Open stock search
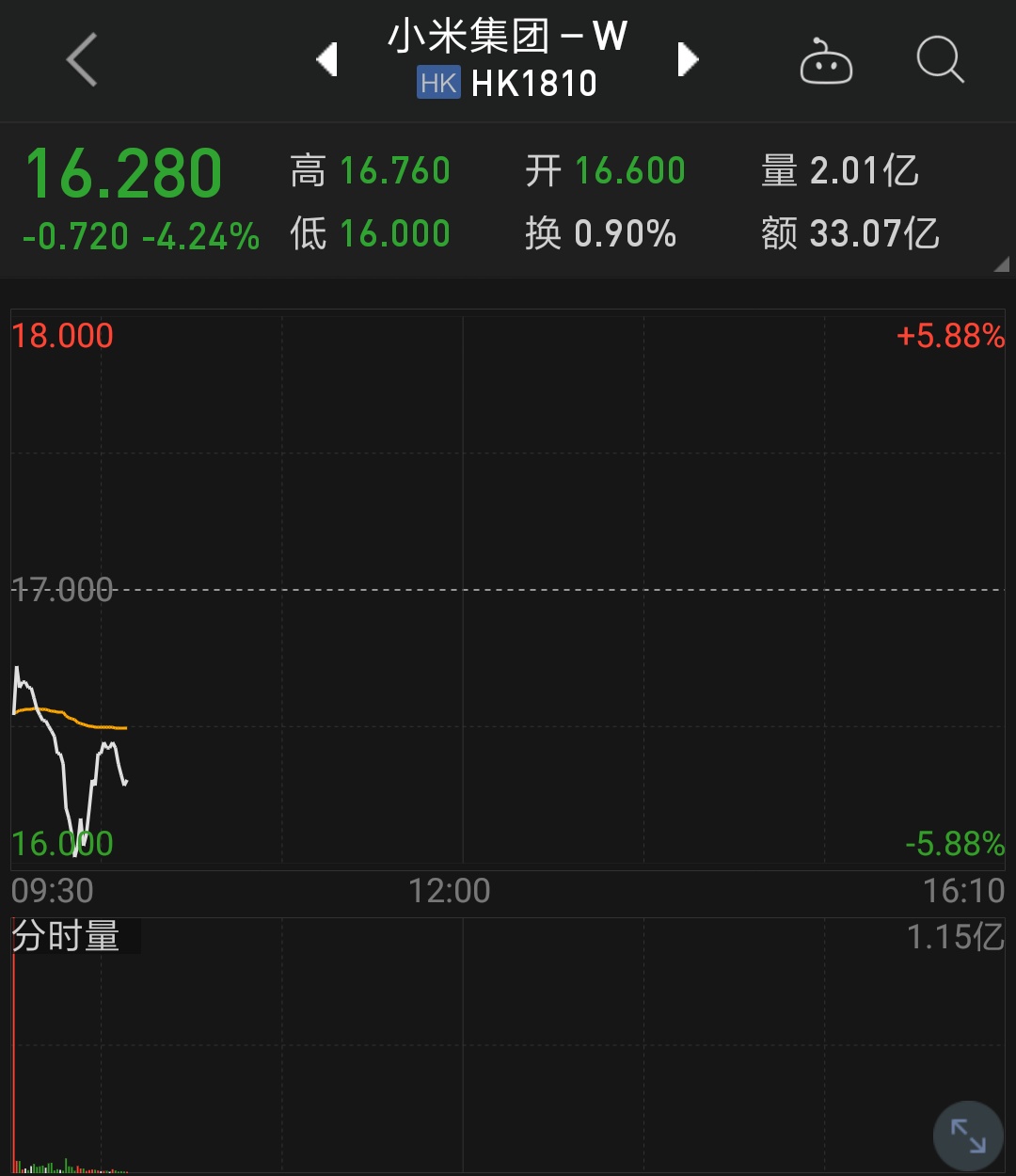 940,60
